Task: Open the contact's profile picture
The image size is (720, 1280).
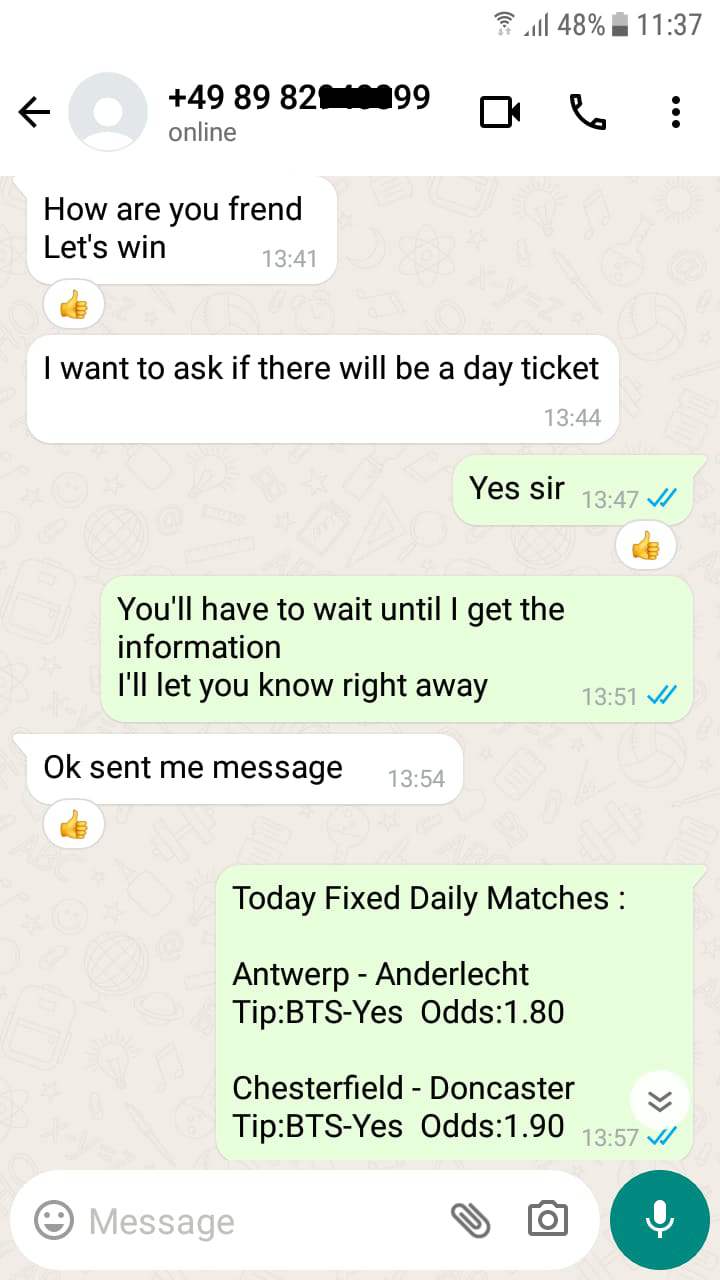Action: pos(108,112)
